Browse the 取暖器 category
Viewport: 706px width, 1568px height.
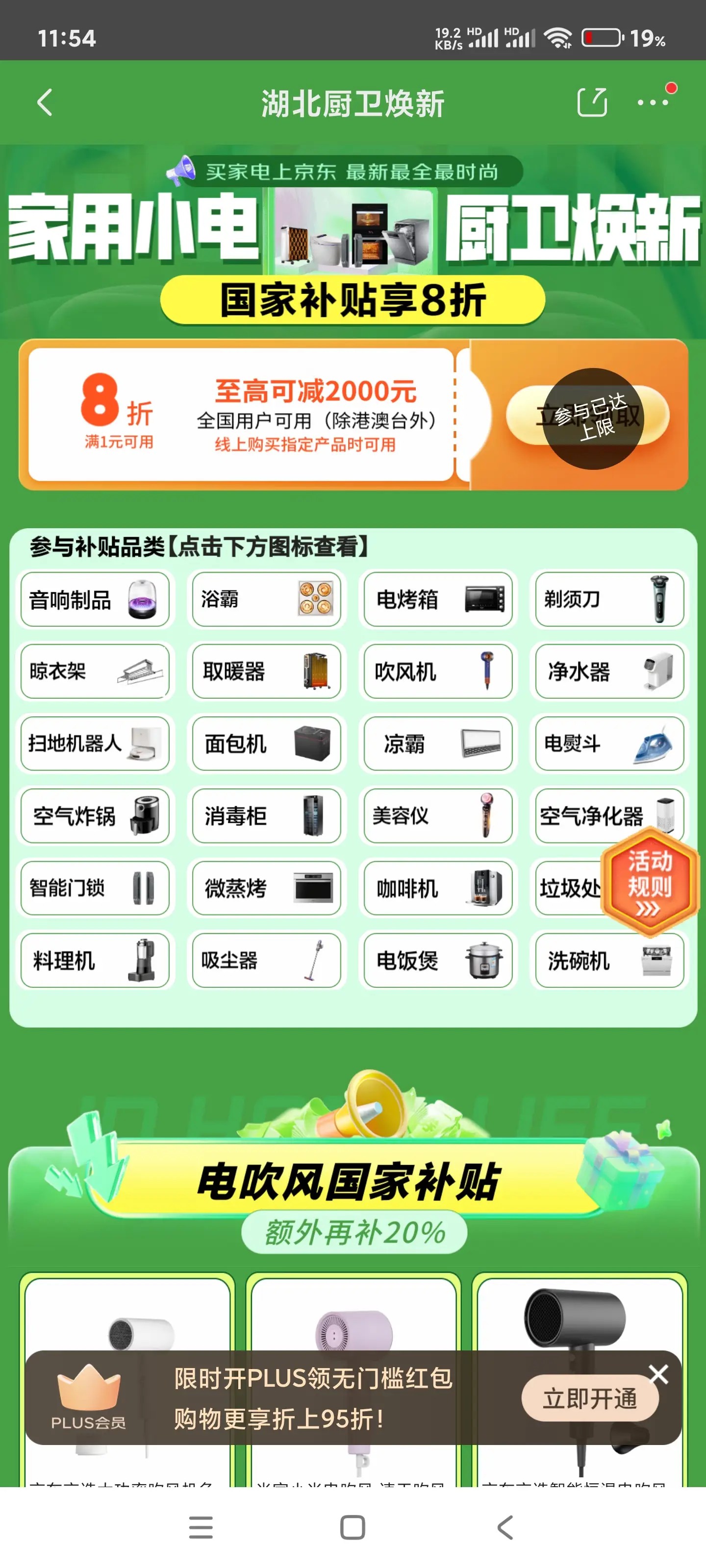pyautogui.click(x=266, y=671)
